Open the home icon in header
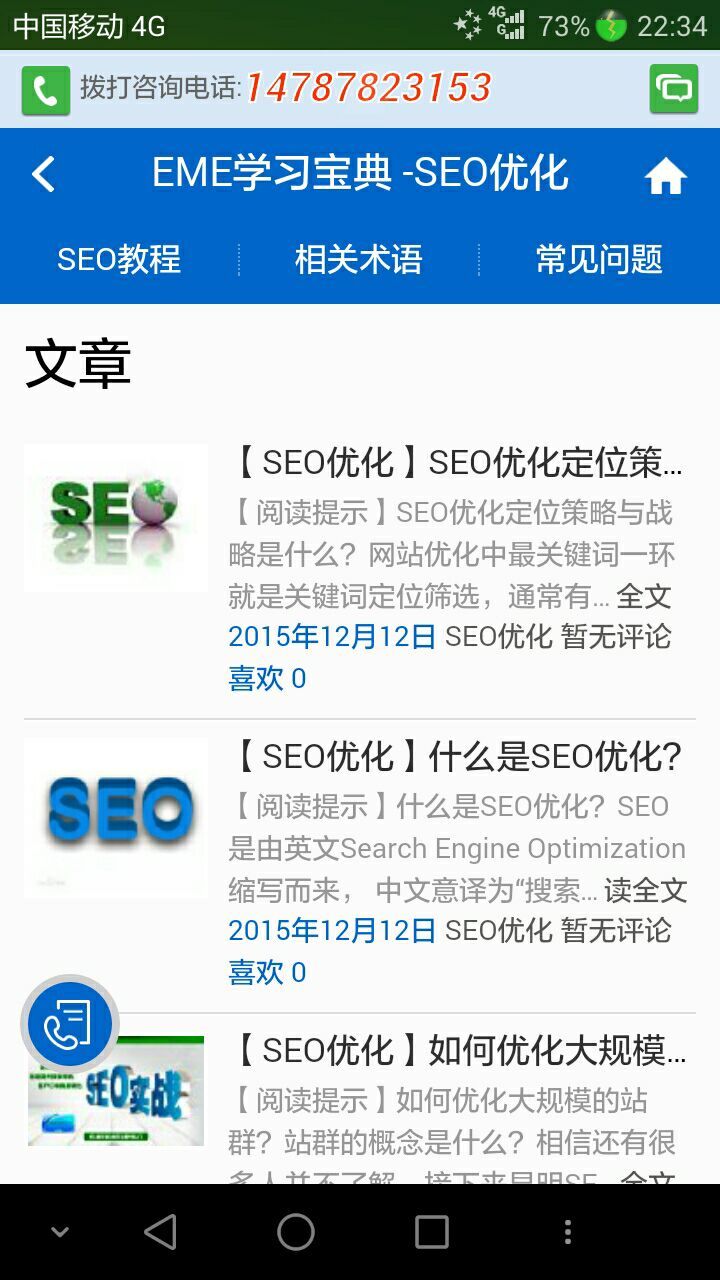The height and width of the screenshot is (1280, 720). click(665, 177)
